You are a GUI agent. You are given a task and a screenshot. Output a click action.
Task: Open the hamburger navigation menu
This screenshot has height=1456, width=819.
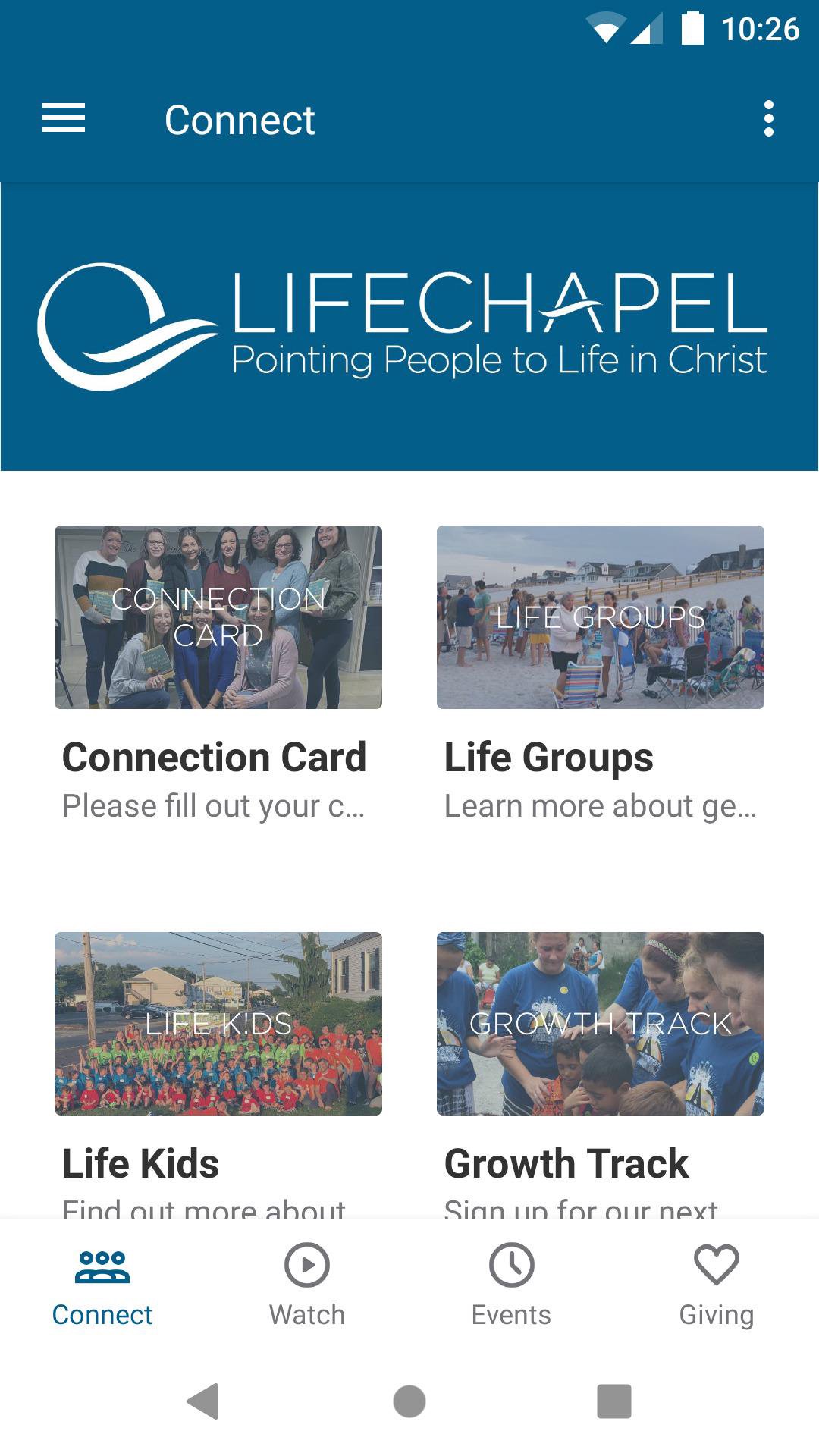pyautogui.click(x=64, y=119)
